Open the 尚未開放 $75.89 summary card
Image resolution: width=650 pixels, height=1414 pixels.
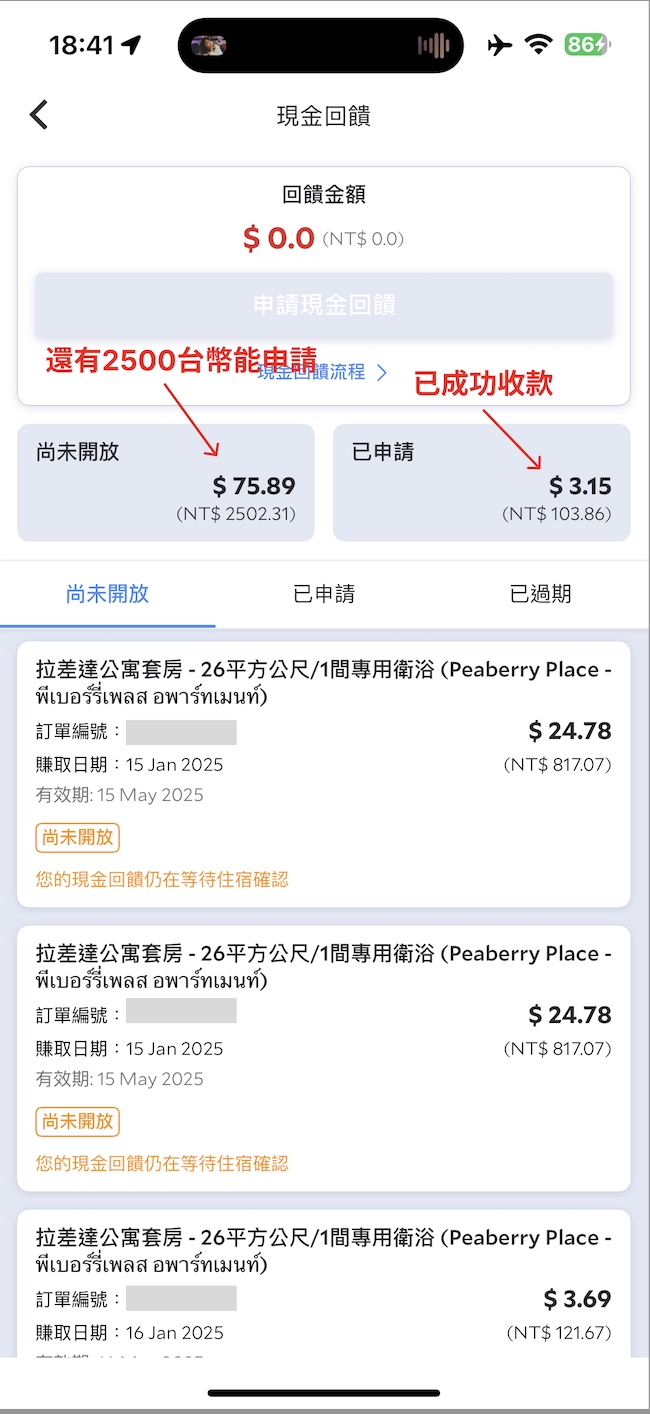pyautogui.click(x=166, y=483)
